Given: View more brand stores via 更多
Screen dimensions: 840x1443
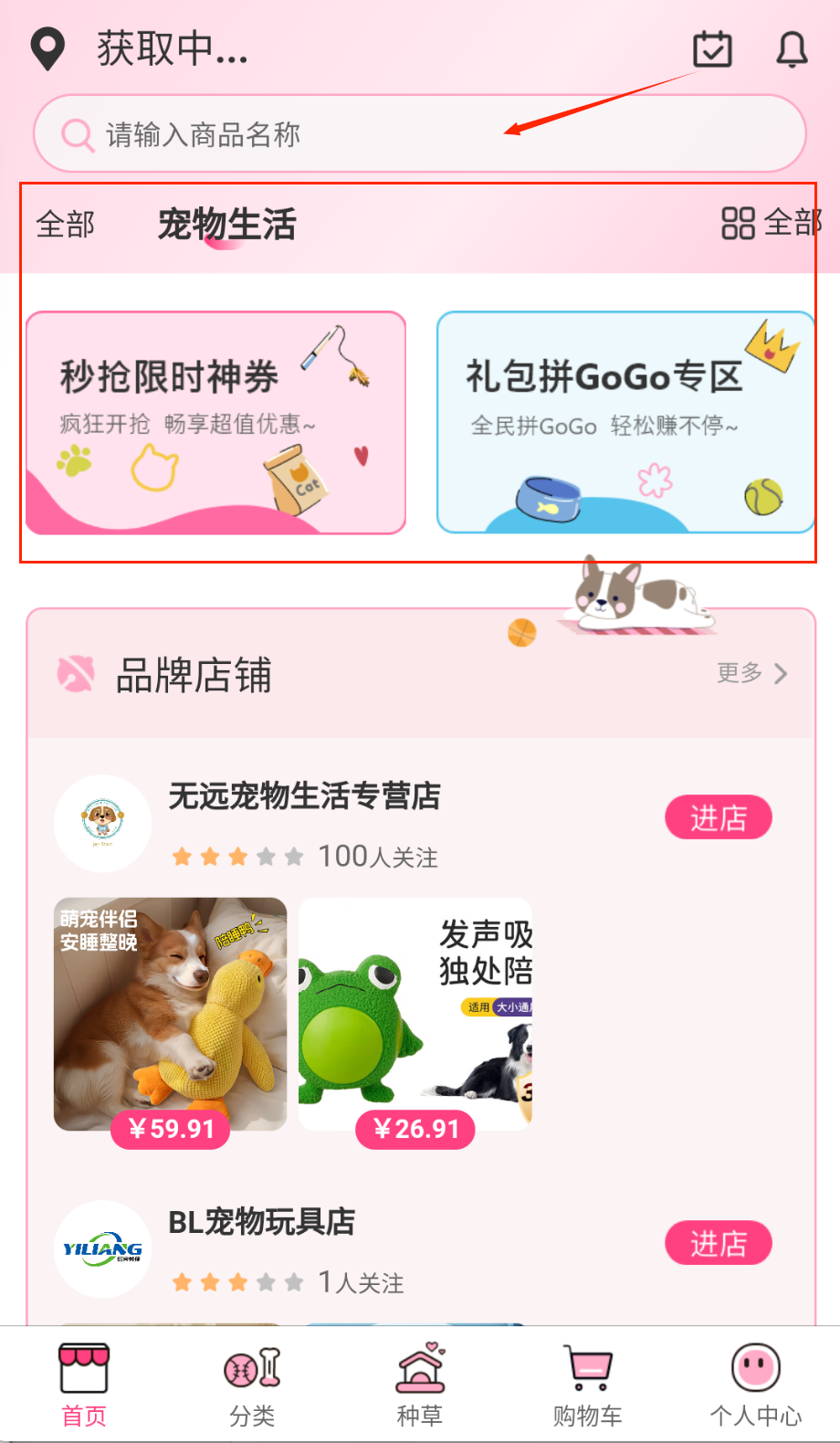Looking at the screenshot, I should [x=751, y=673].
